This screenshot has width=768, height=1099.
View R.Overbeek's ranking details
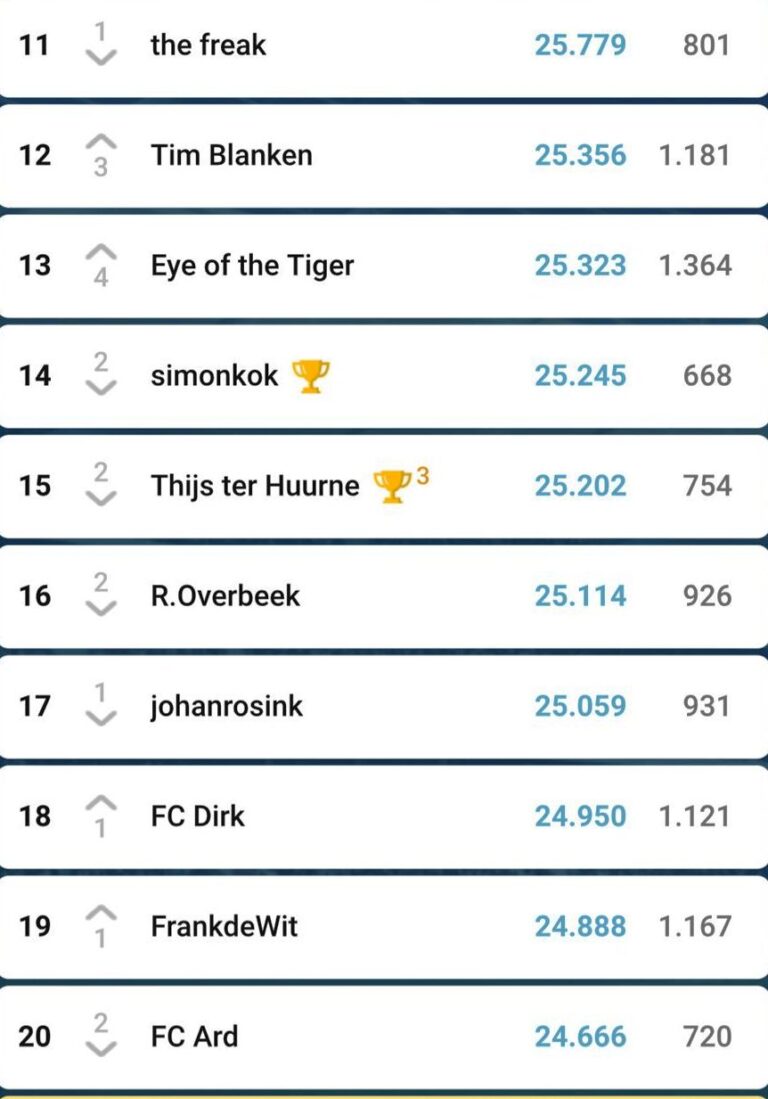tap(225, 596)
